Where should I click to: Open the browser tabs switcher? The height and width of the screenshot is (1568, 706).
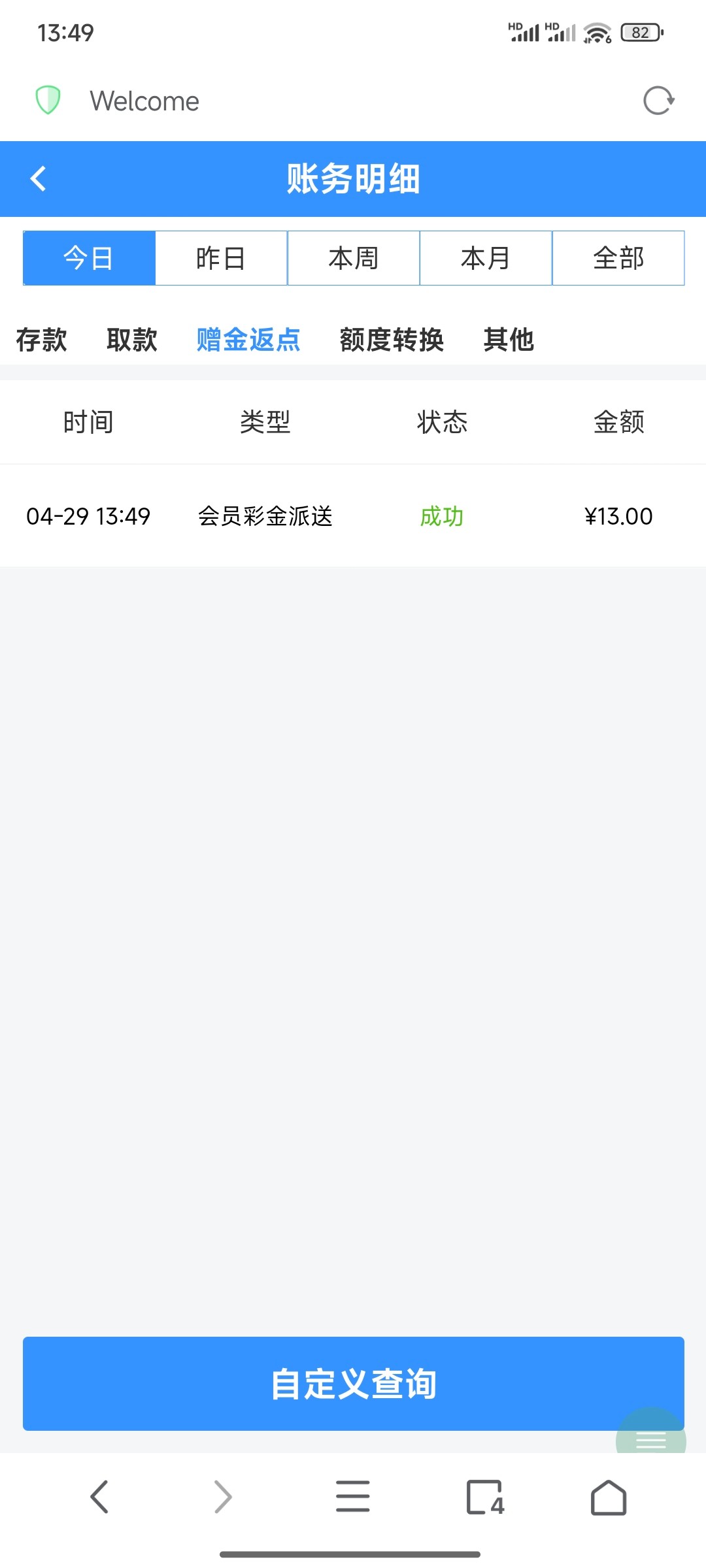pyautogui.click(x=485, y=1496)
